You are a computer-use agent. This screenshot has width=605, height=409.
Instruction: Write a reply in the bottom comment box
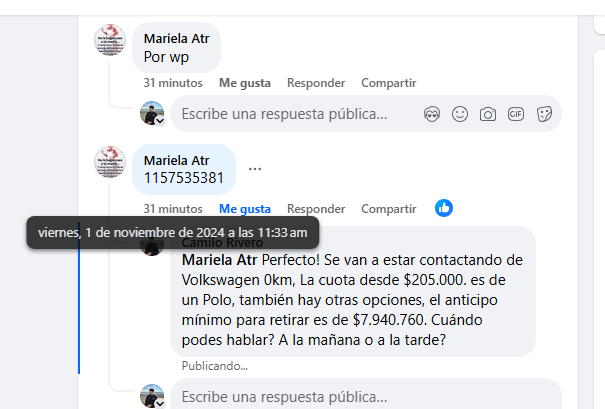(x=290, y=396)
